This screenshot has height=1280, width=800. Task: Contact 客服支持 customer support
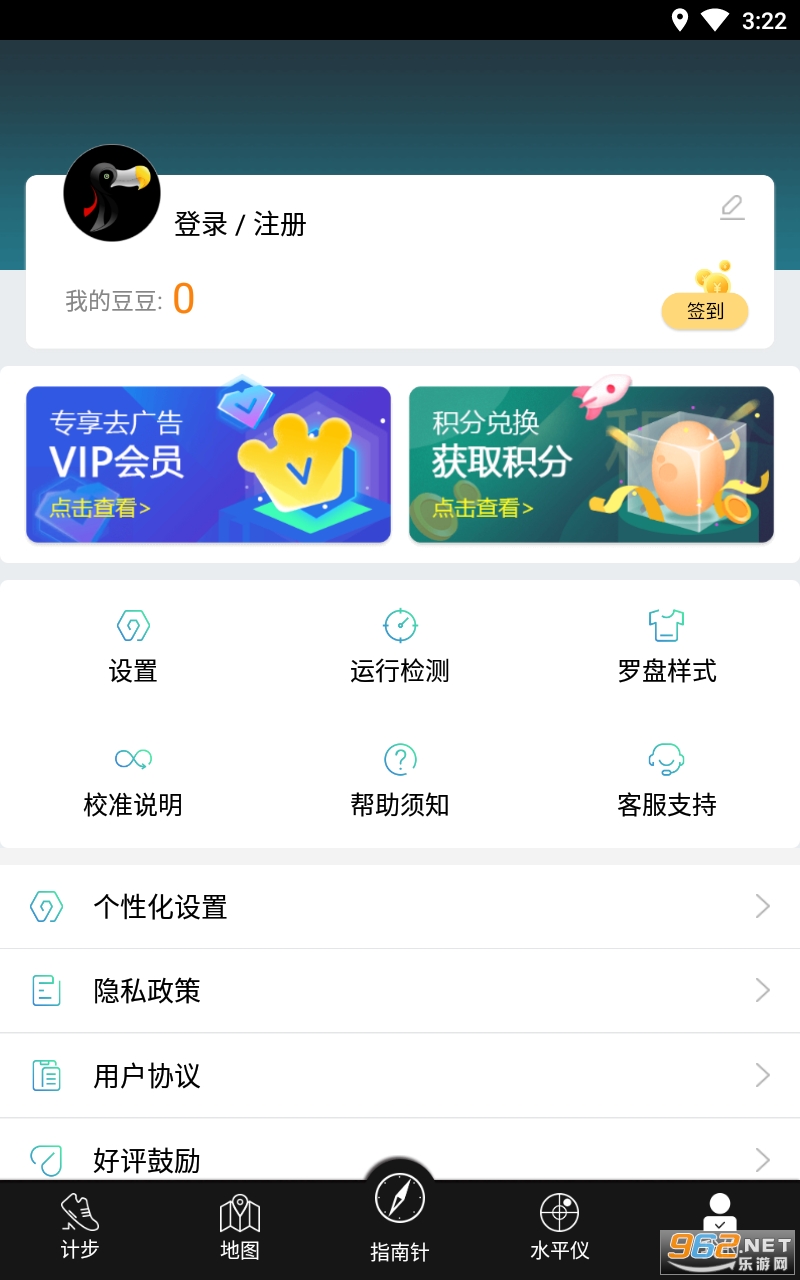pyautogui.click(x=667, y=780)
